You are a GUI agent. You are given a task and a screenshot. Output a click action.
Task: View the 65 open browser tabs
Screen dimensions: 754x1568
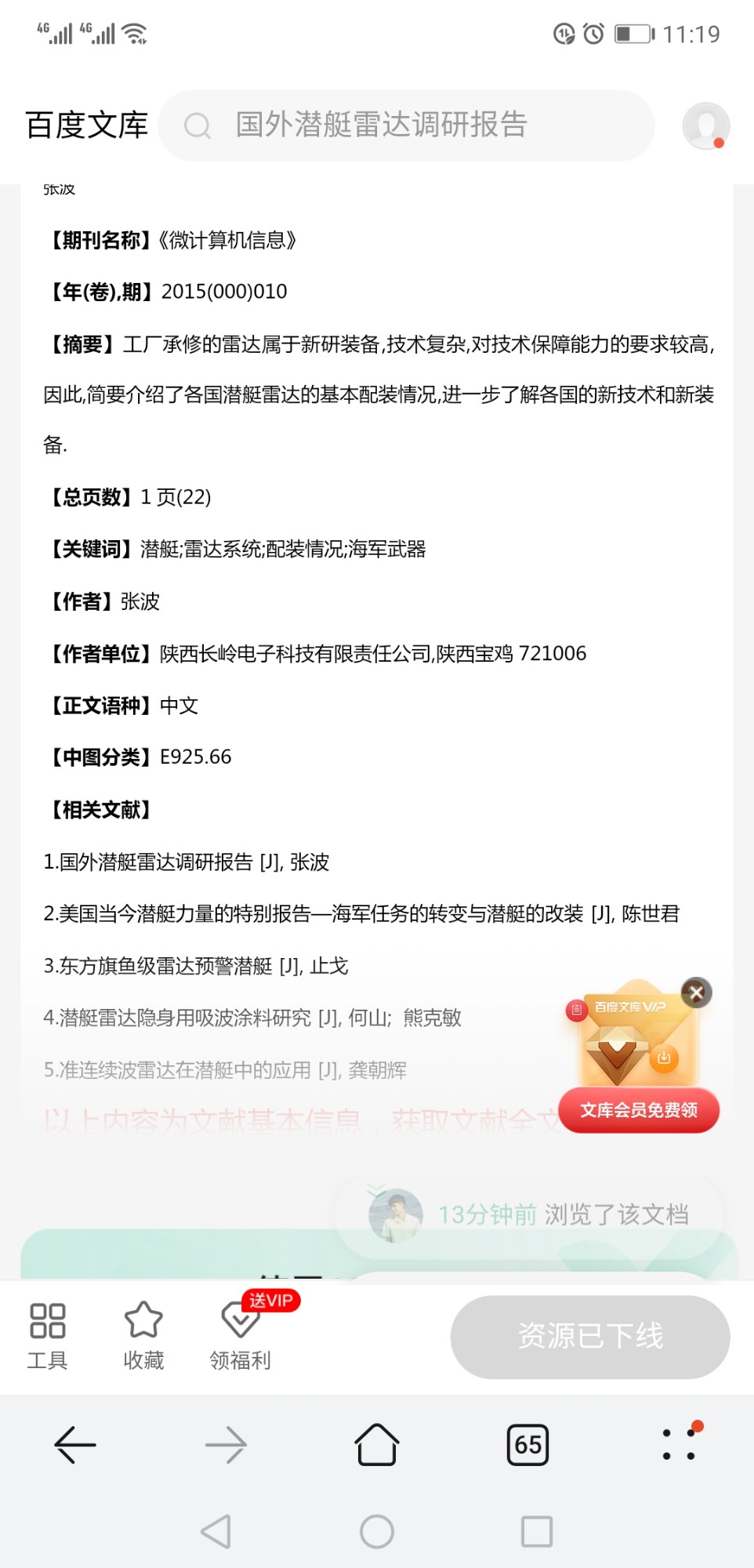pos(527,1444)
